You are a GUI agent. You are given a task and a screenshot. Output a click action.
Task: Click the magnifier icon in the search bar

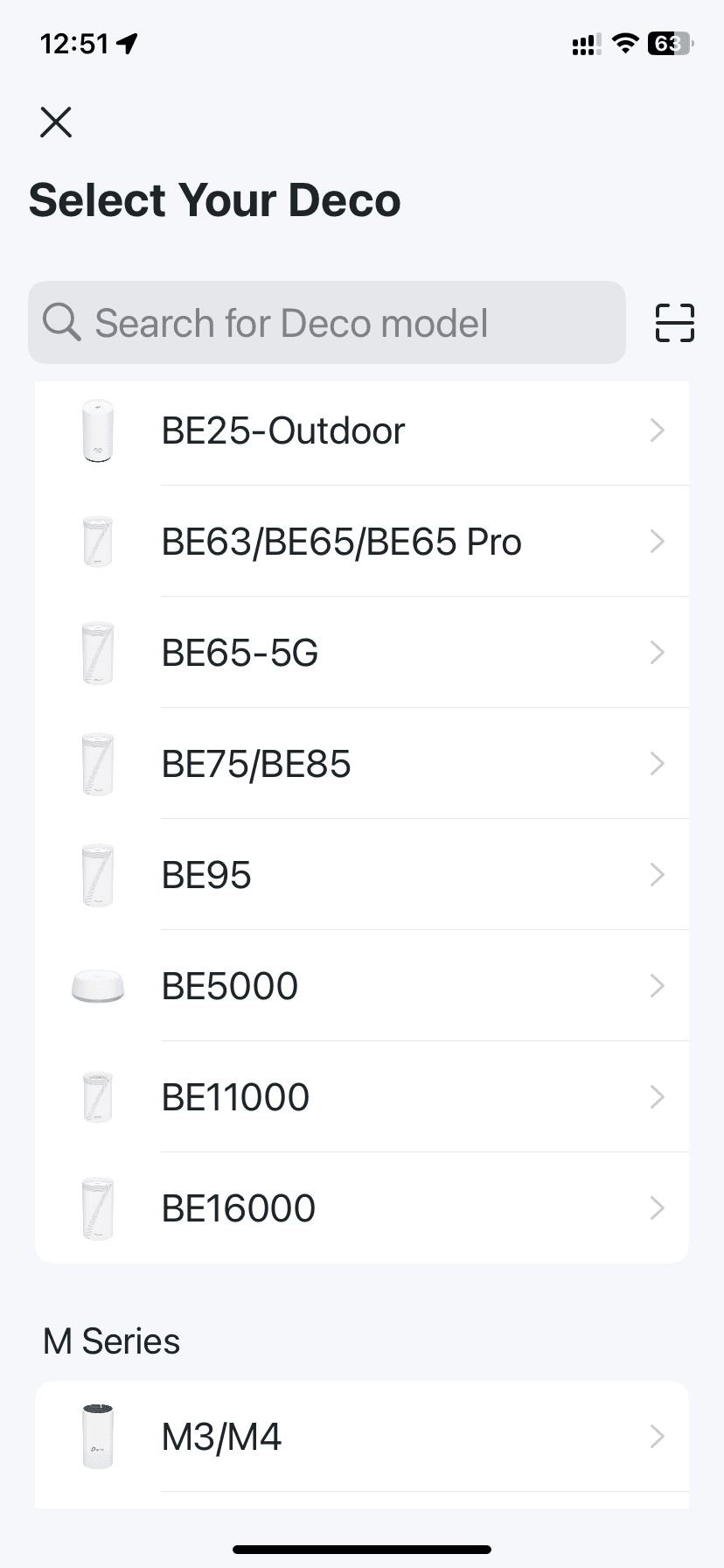click(61, 323)
